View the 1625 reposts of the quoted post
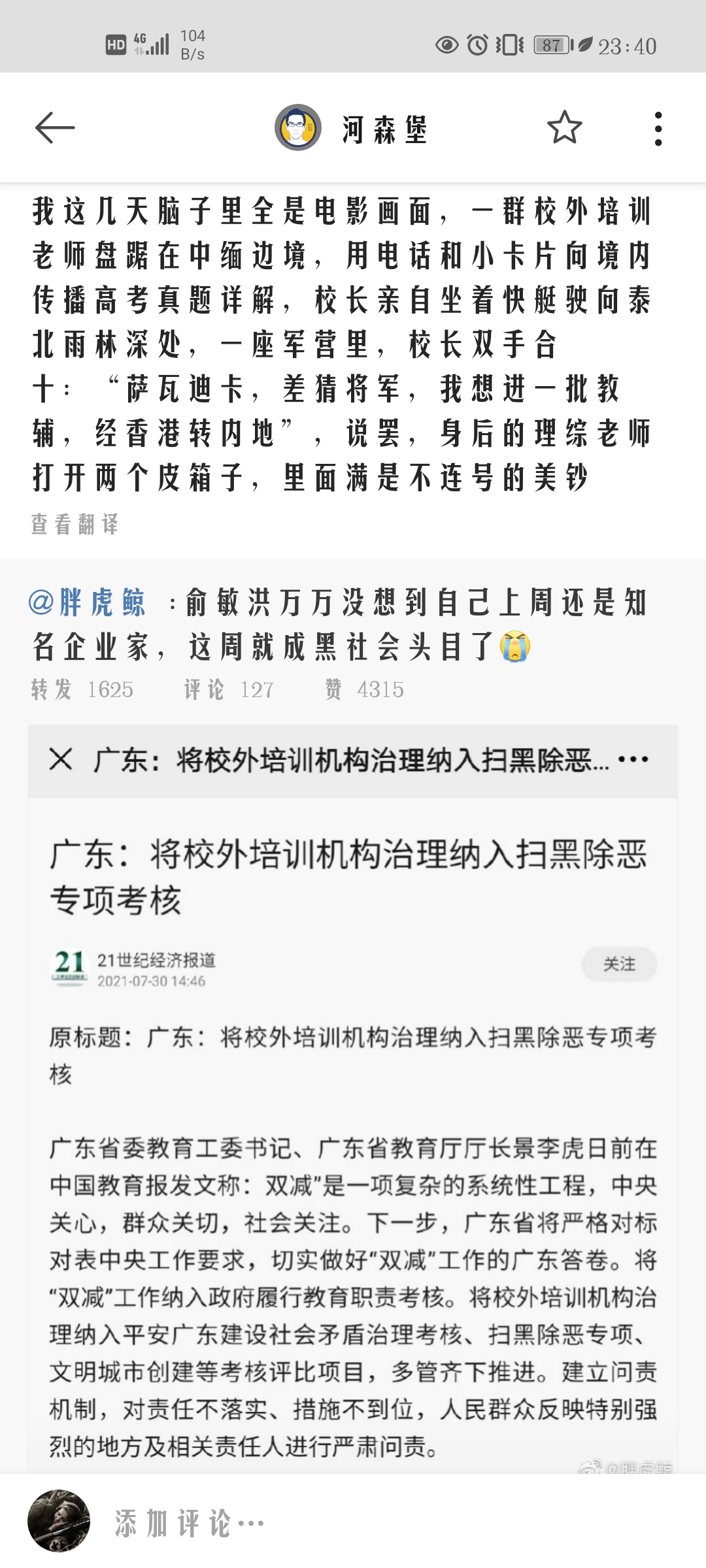The width and height of the screenshot is (706, 1568). tap(82, 689)
